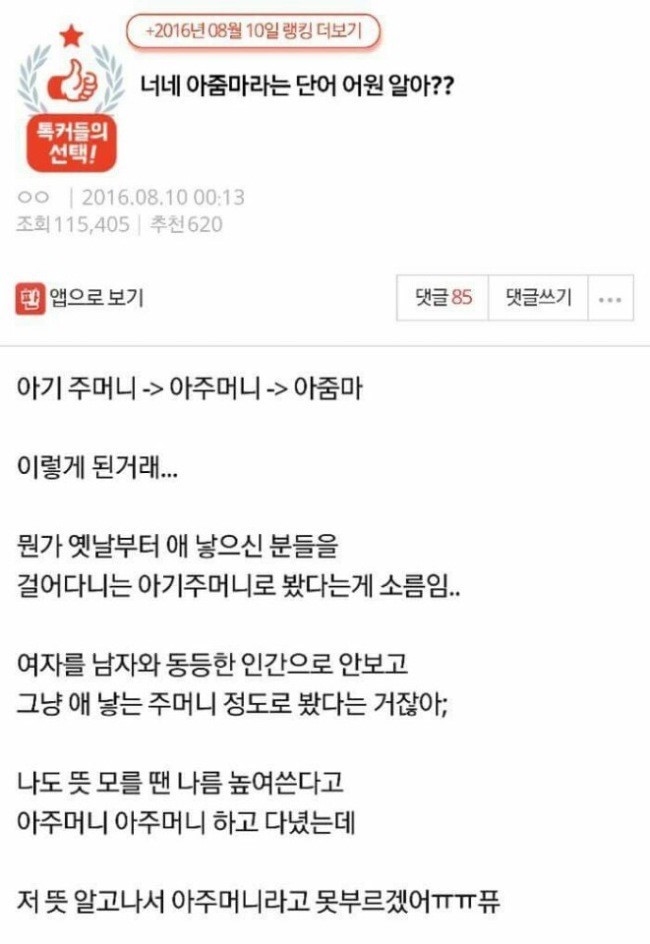This screenshot has height=944, width=650.
Task: View the 85 comments (댓글 85)
Action: pos(442,297)
